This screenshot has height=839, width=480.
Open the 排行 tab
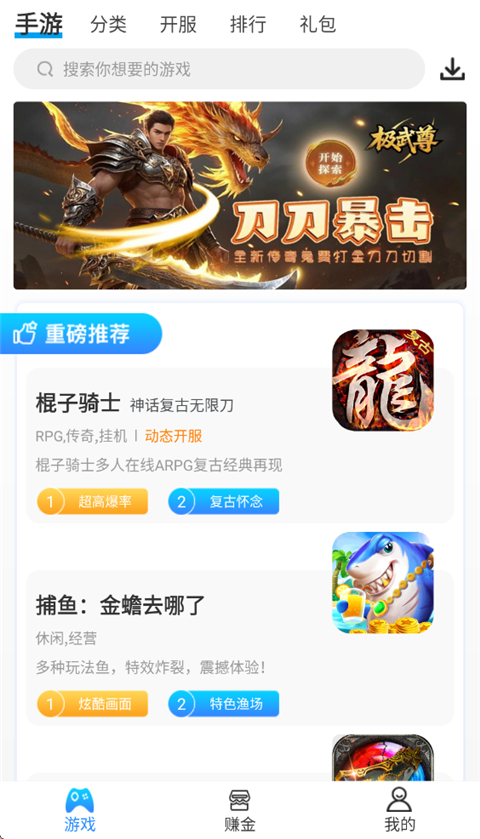pos(248,25)
